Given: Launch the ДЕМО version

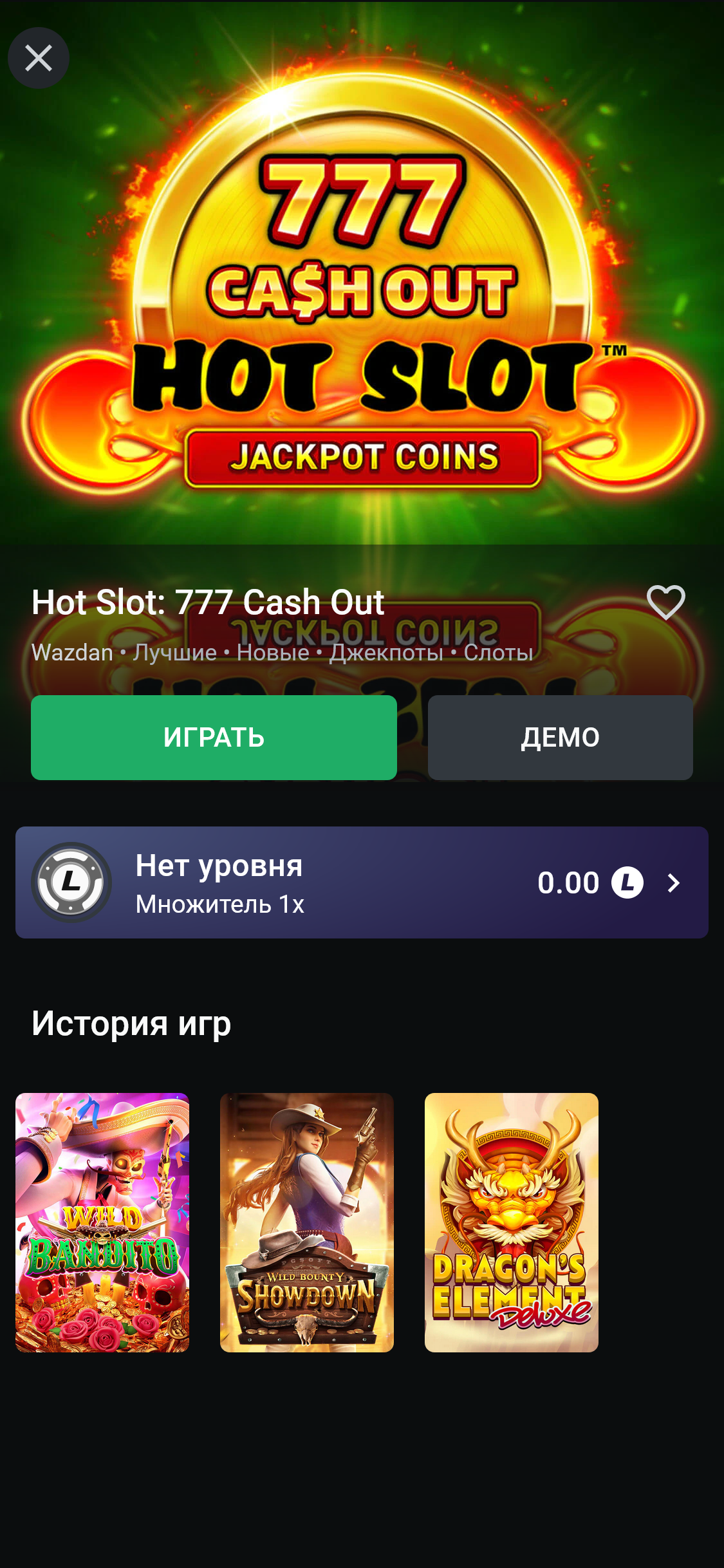Looking at the screenshot, I should (x=560, y=738).
